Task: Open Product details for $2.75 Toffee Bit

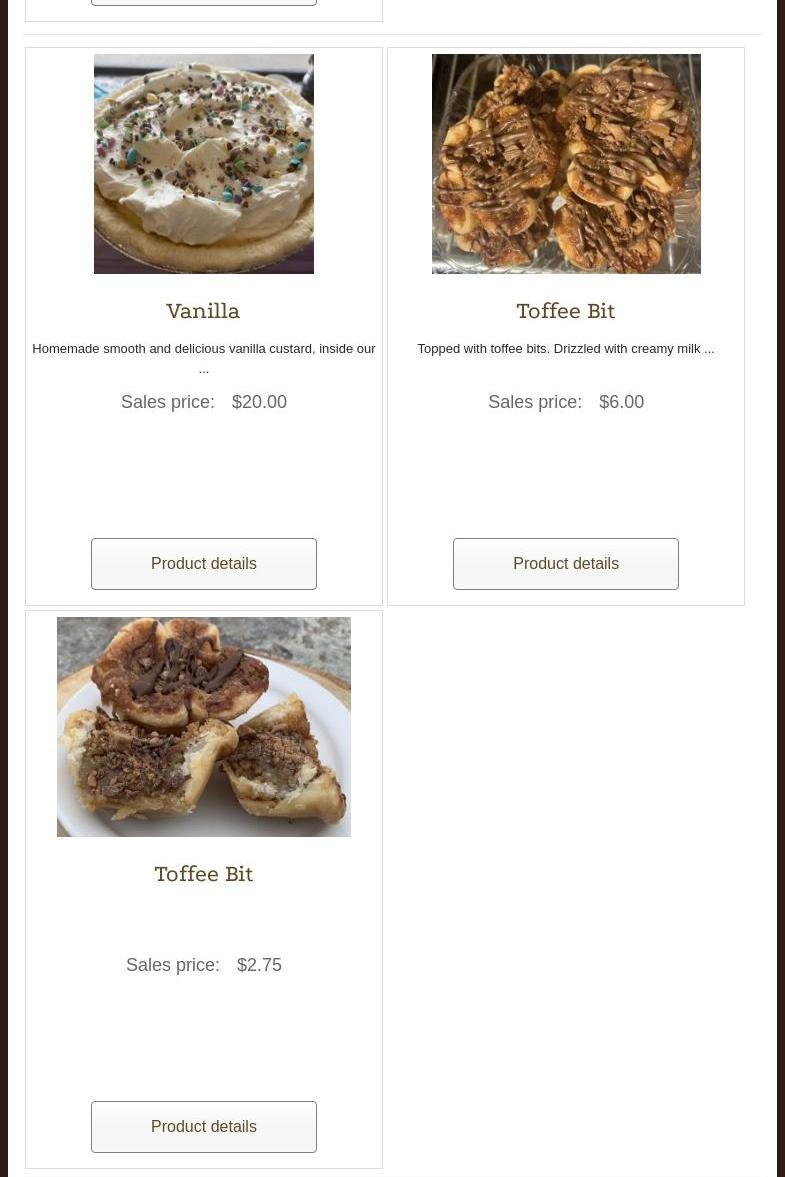Action: 203,1127
